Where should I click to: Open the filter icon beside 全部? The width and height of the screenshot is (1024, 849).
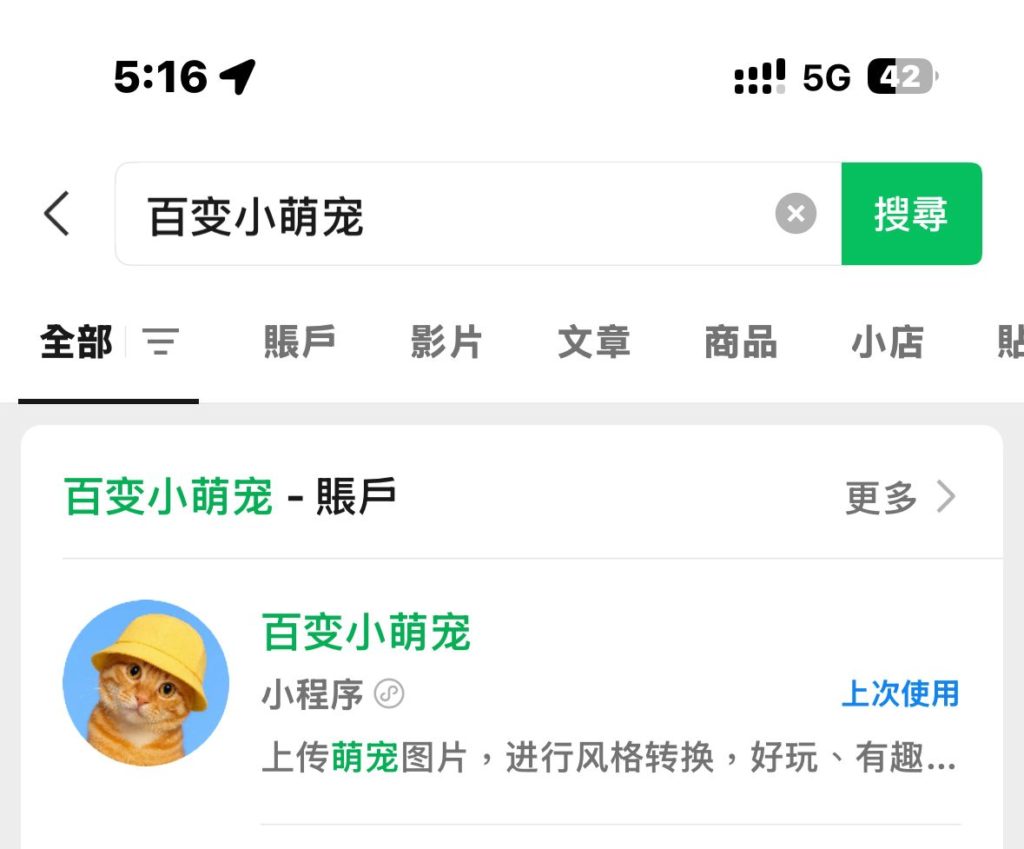(x=160, y=343)
